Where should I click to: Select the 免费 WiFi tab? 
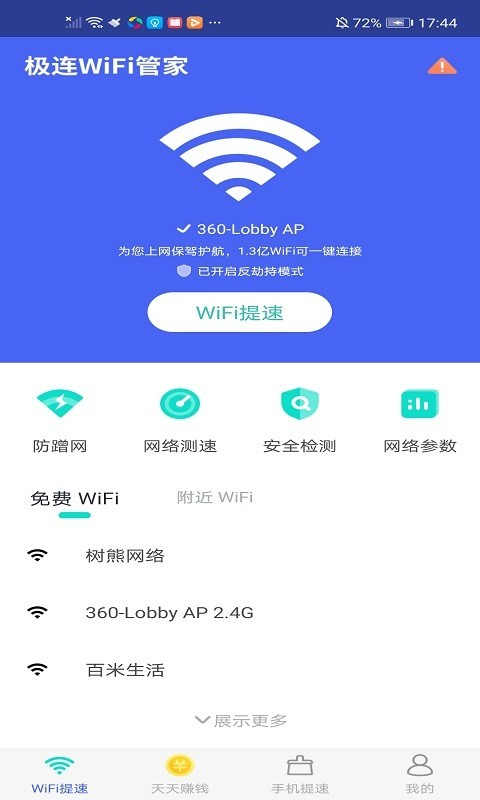click(74, 498)
